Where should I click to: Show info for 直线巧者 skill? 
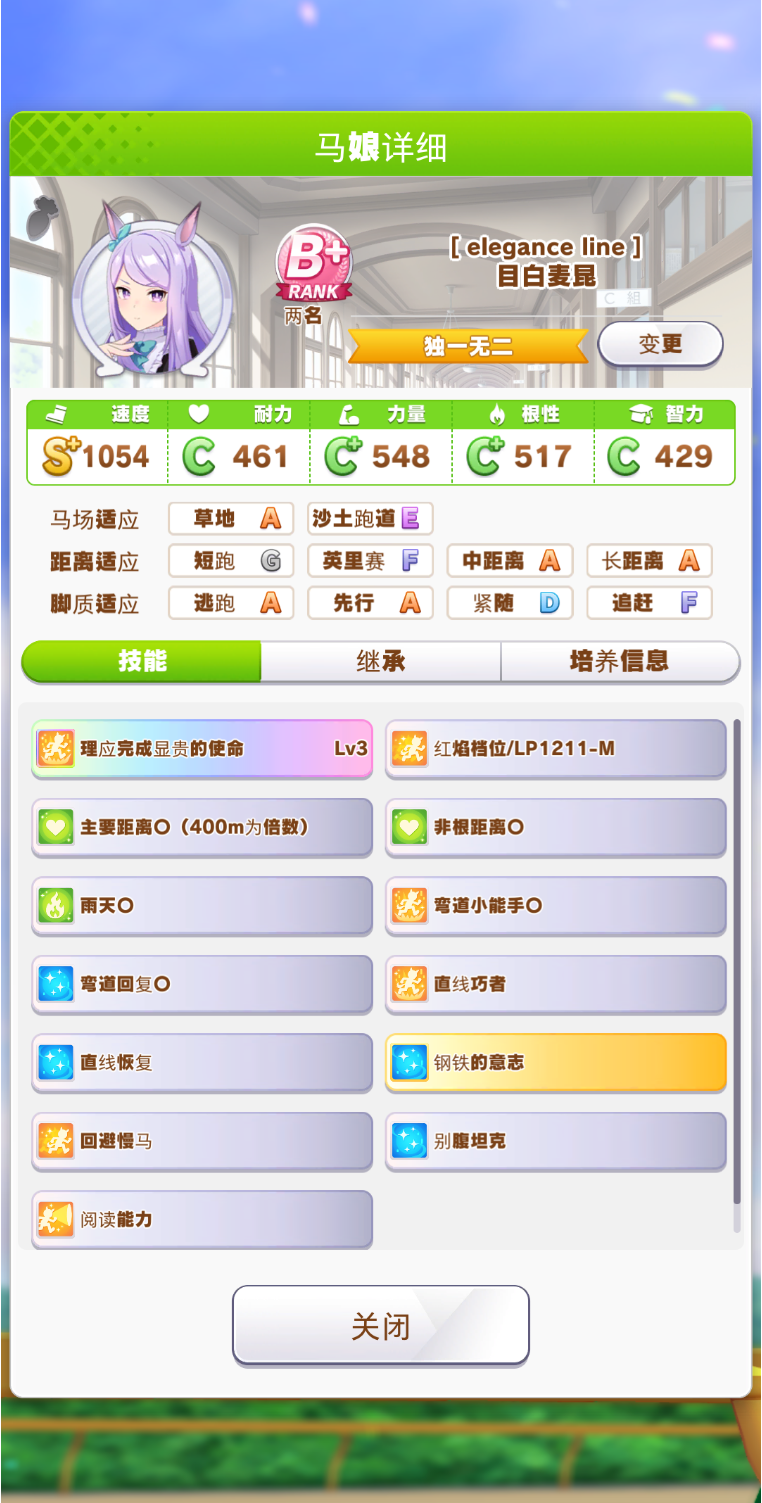(556, 984)
